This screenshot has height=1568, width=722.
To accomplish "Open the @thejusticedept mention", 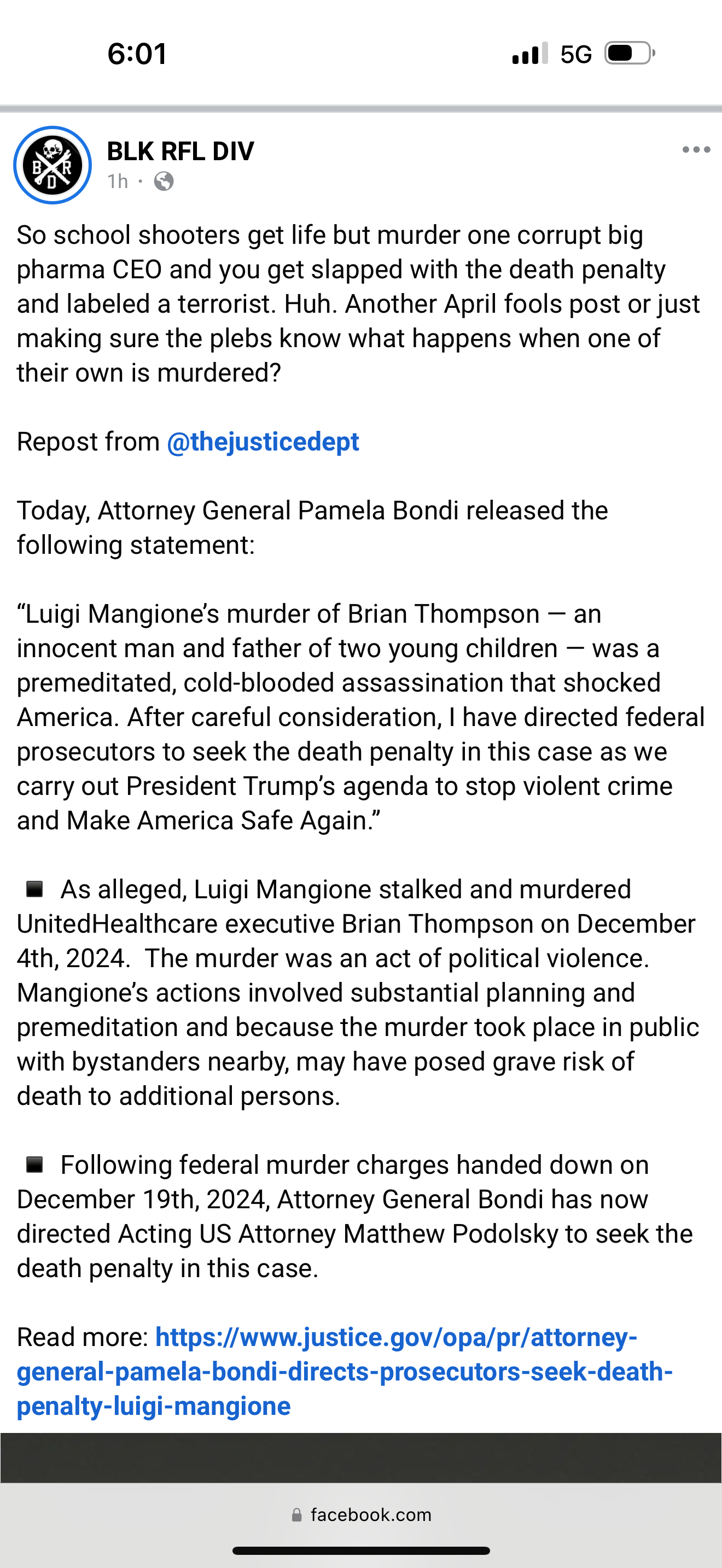I will 263,441.
